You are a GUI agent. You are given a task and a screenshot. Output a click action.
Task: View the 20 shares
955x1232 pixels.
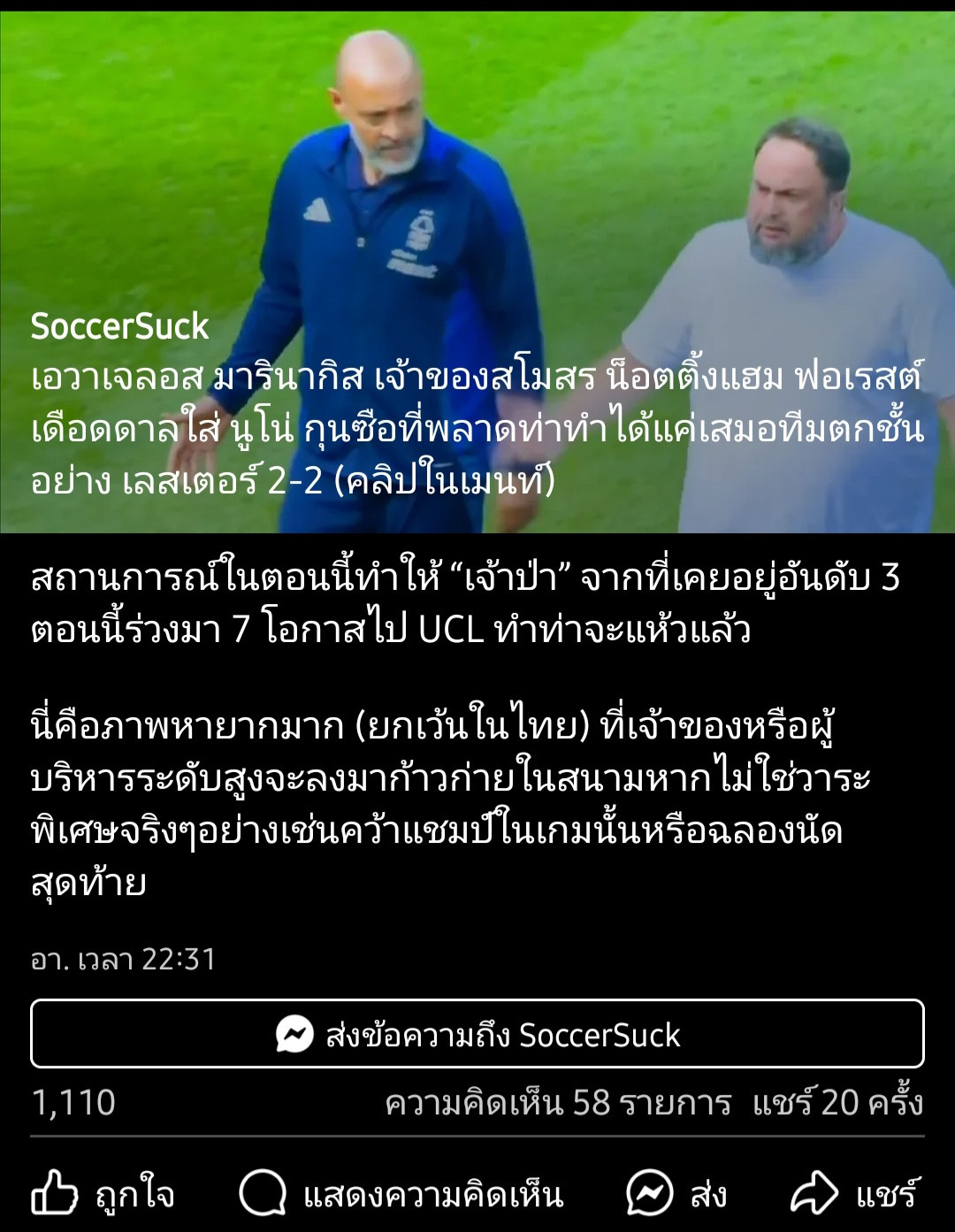tap(837, 1103)
